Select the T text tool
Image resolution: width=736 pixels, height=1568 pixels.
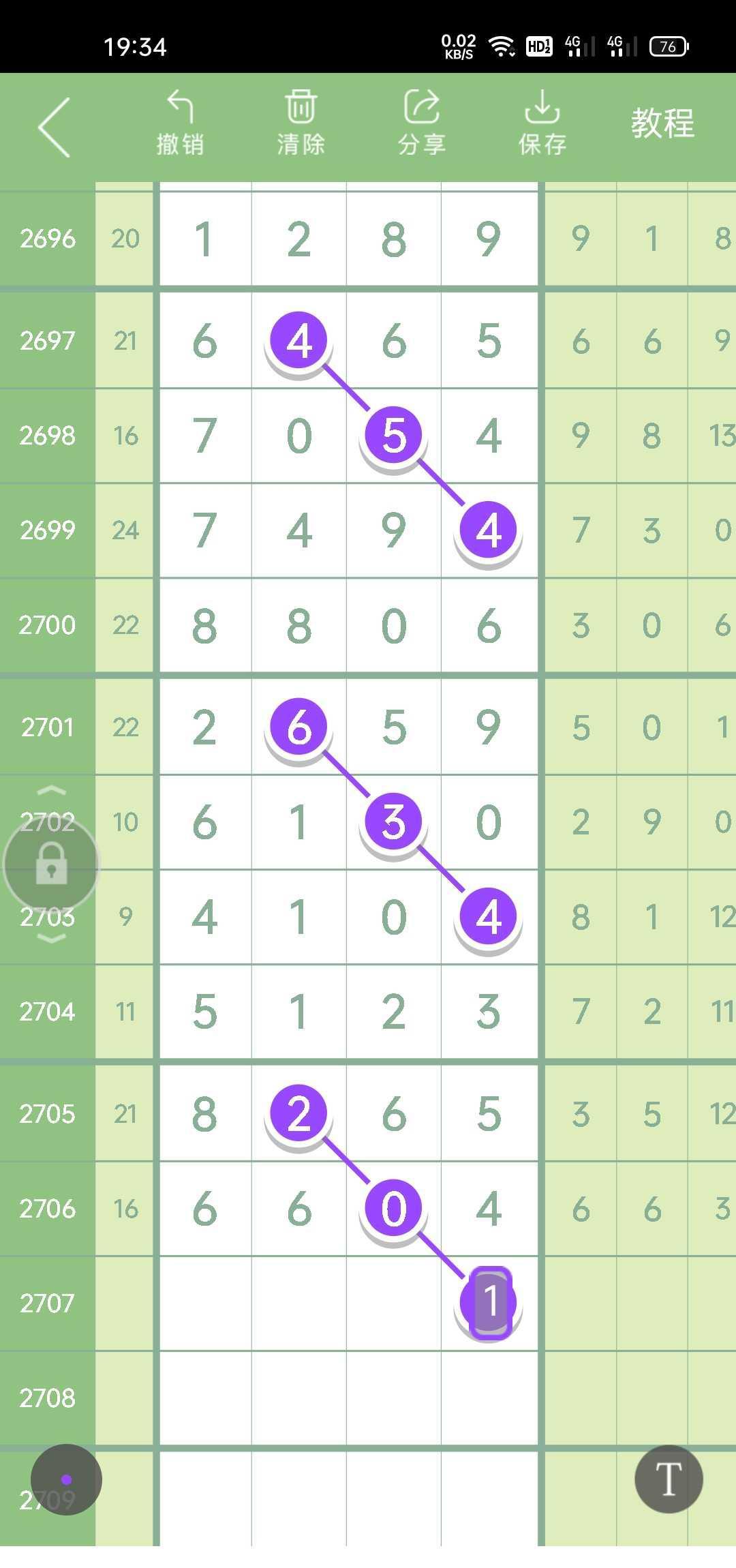(x=669, y=1479)
